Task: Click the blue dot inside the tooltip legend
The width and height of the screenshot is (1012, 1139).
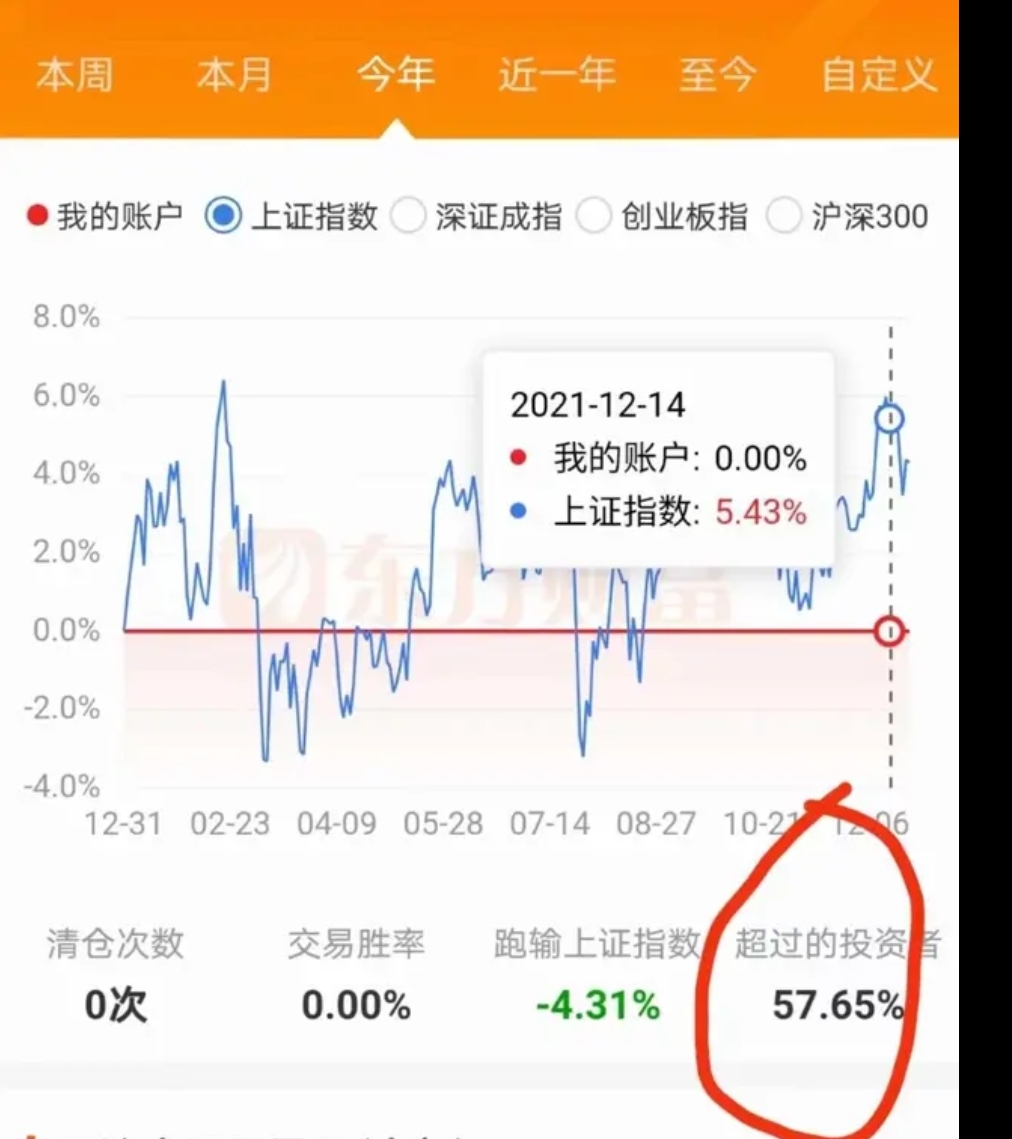Action: [520, 508]
